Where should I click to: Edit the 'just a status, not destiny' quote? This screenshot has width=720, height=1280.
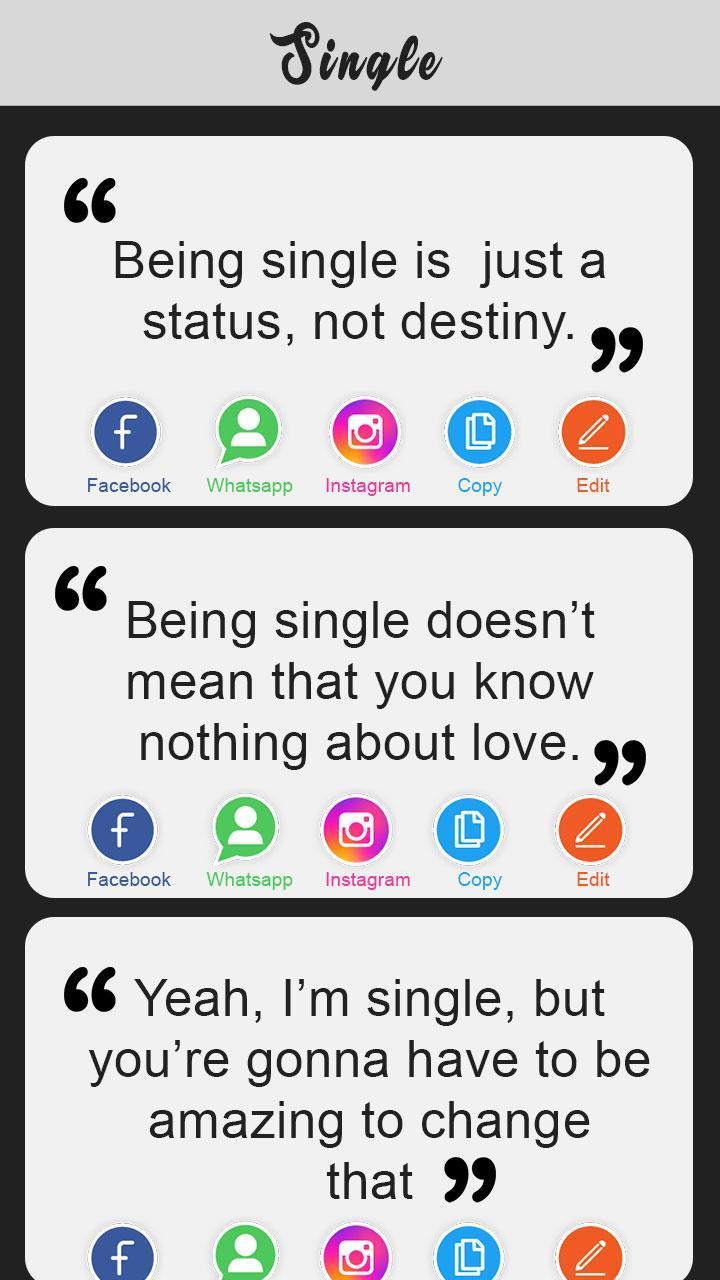coord(593,433)
